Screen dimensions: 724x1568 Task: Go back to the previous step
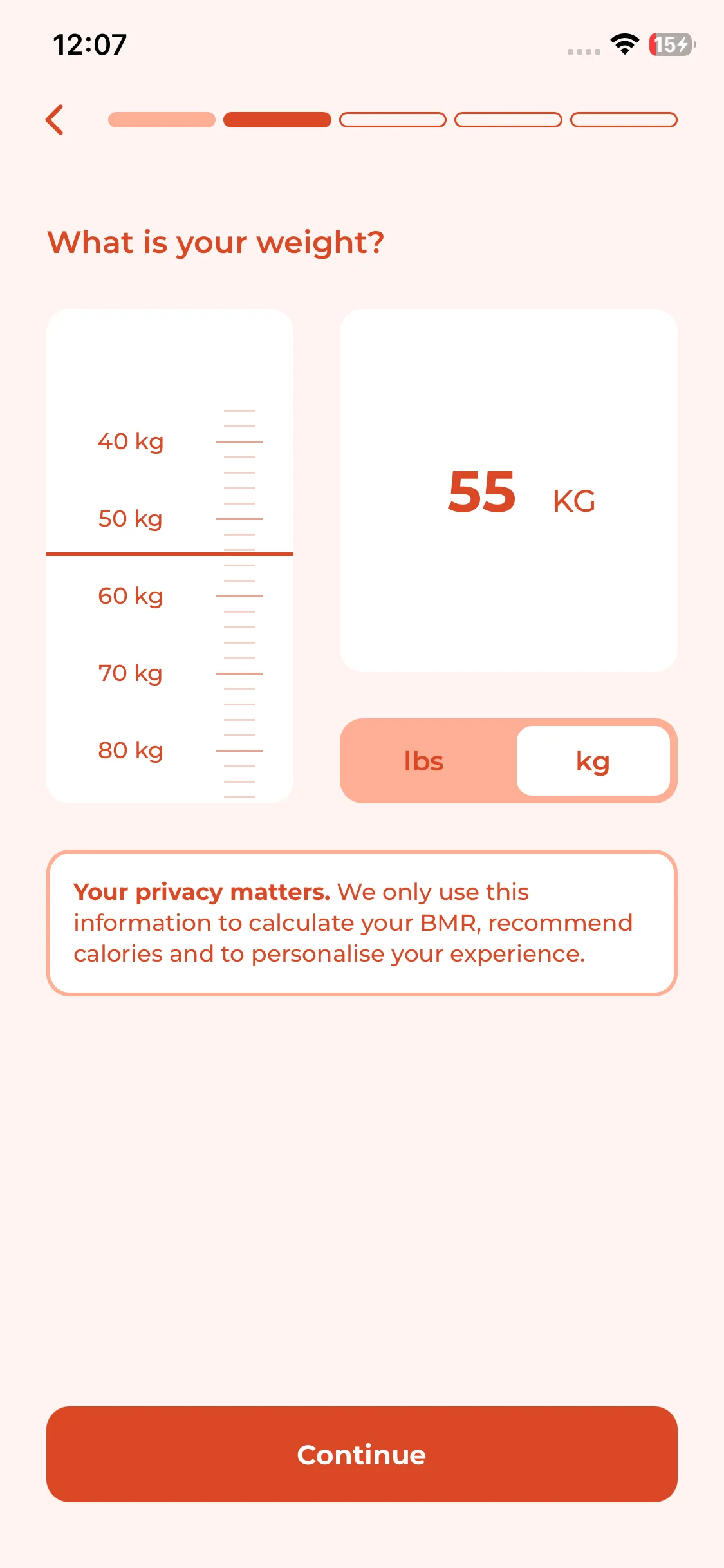(55, 120)
